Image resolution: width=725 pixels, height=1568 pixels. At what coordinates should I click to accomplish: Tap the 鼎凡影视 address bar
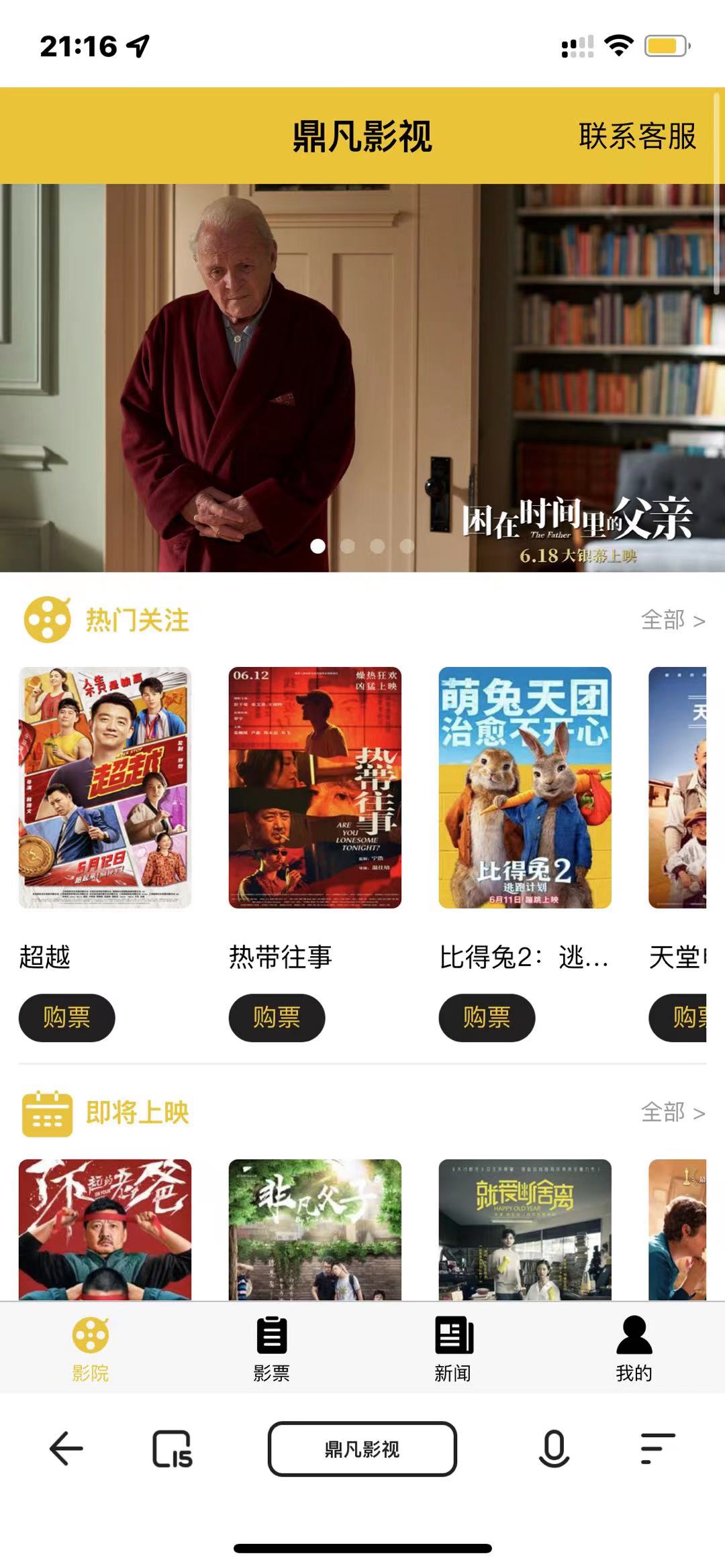tap(362, 1449)
